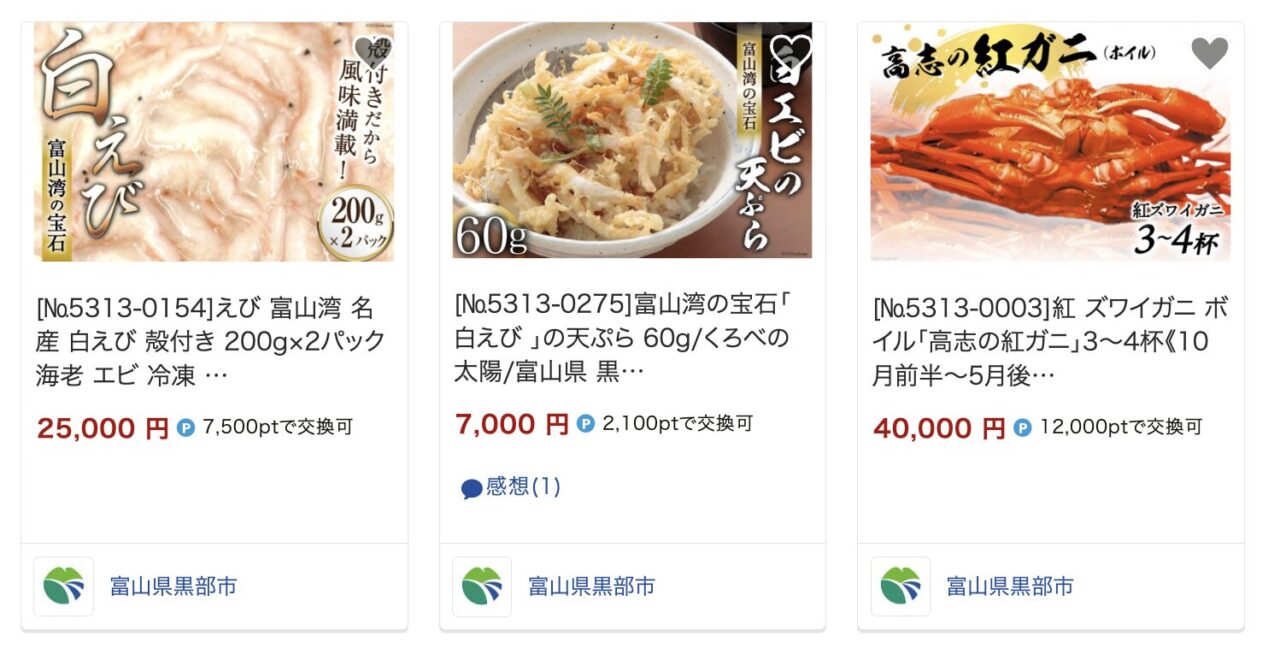Open 富山県黒部市 under the 7,000円 item

(x=591, y=586)
